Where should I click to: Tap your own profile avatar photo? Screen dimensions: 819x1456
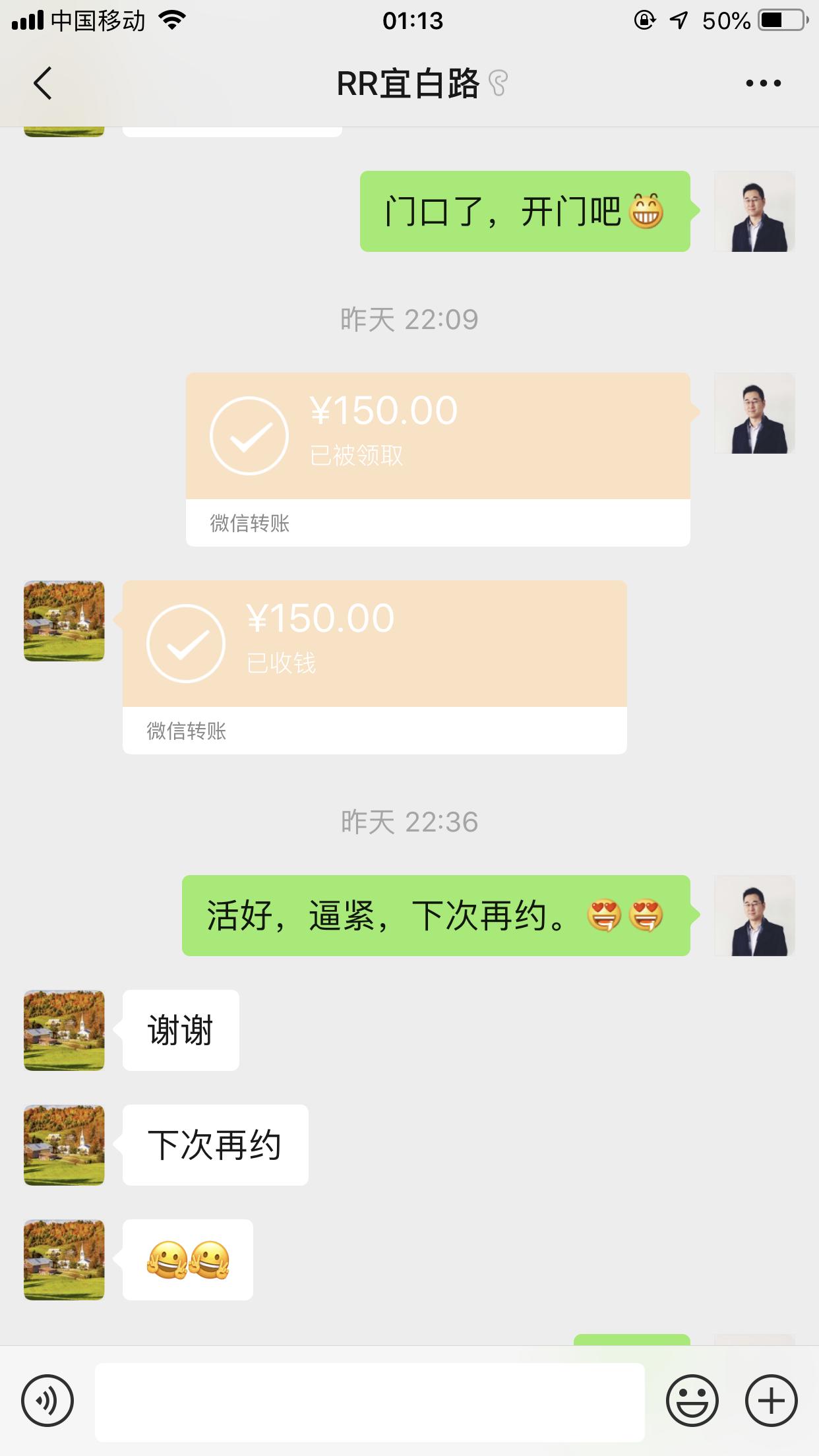pos(754,211)
